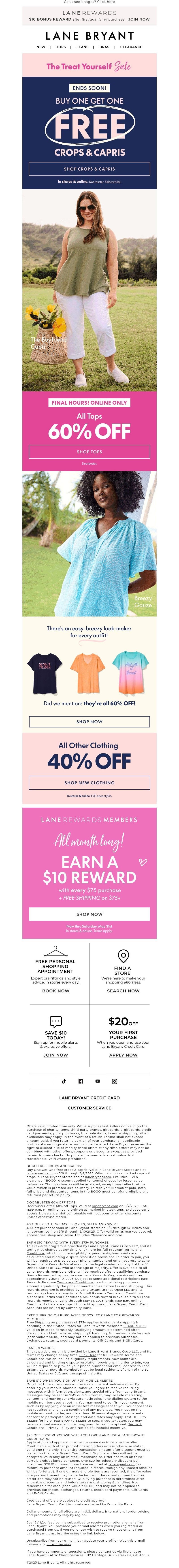Tap APPLY NOW for the credit card
Image resolution: width=179 pixels, height=1568 pixels.
[x=123, y=1055]
